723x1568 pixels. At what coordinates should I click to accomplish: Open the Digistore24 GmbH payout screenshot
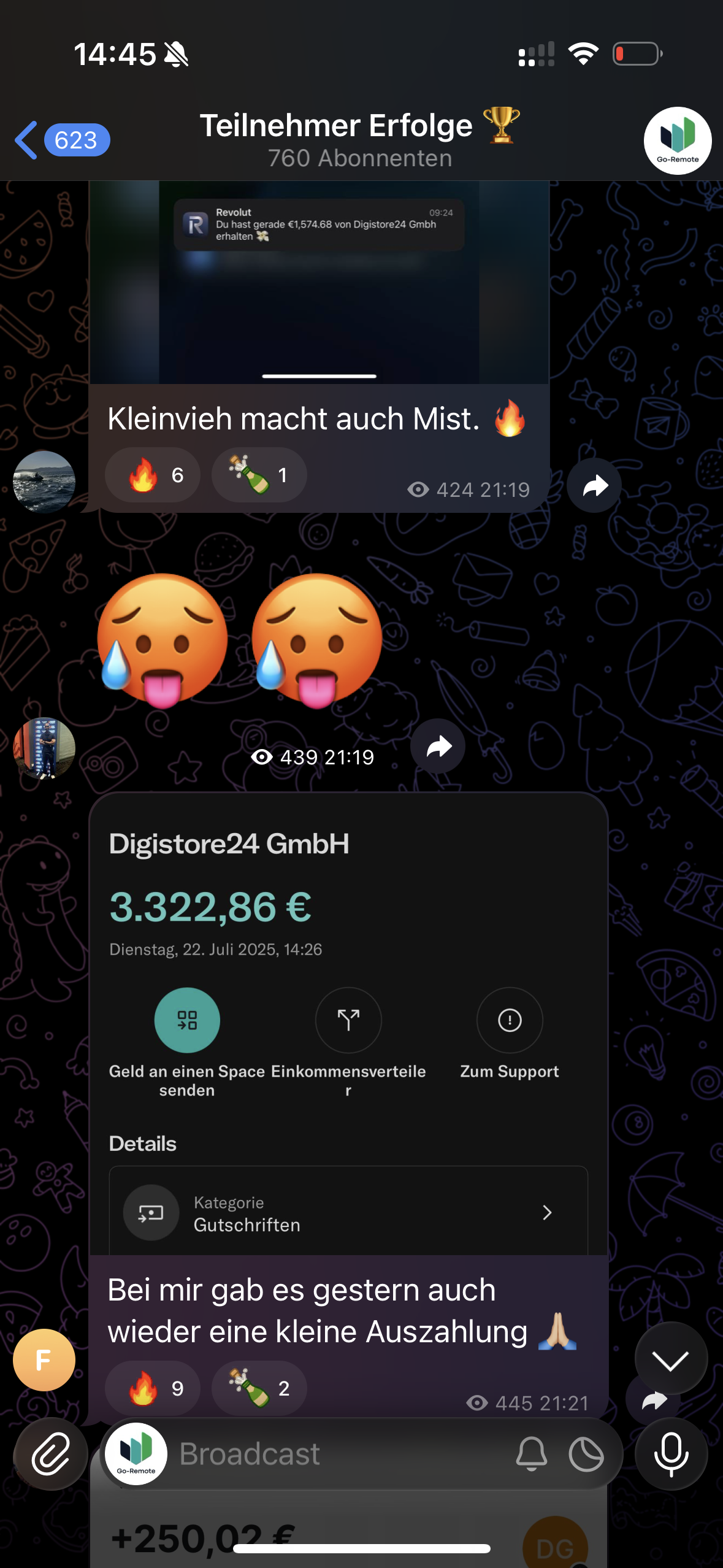click(x=348, y=1024)
